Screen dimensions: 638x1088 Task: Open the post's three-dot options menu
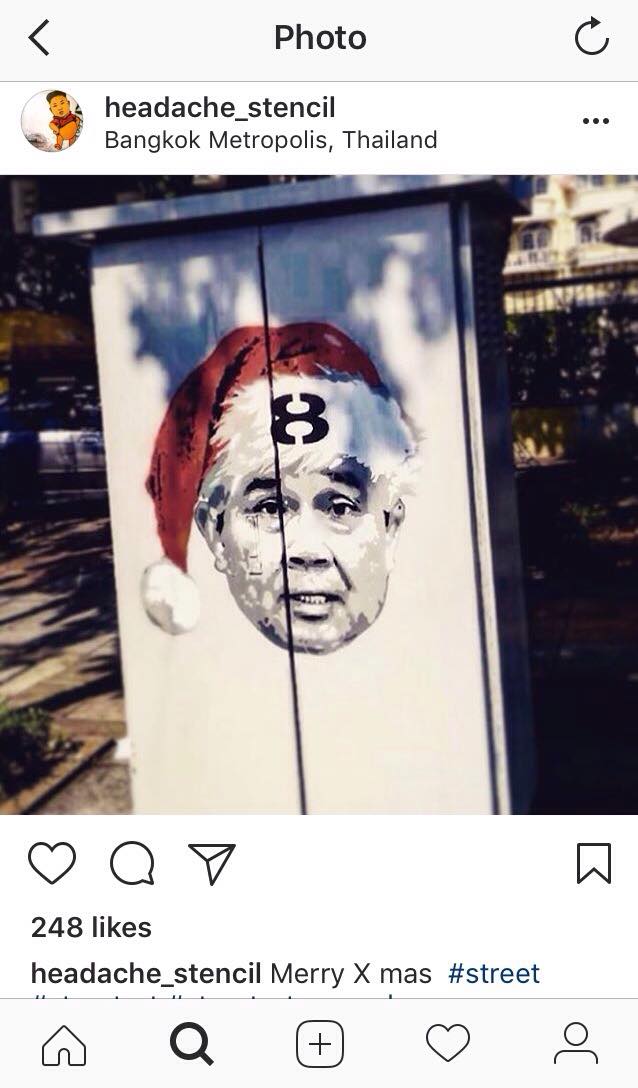pyautogui.click(x=595, y=121)
